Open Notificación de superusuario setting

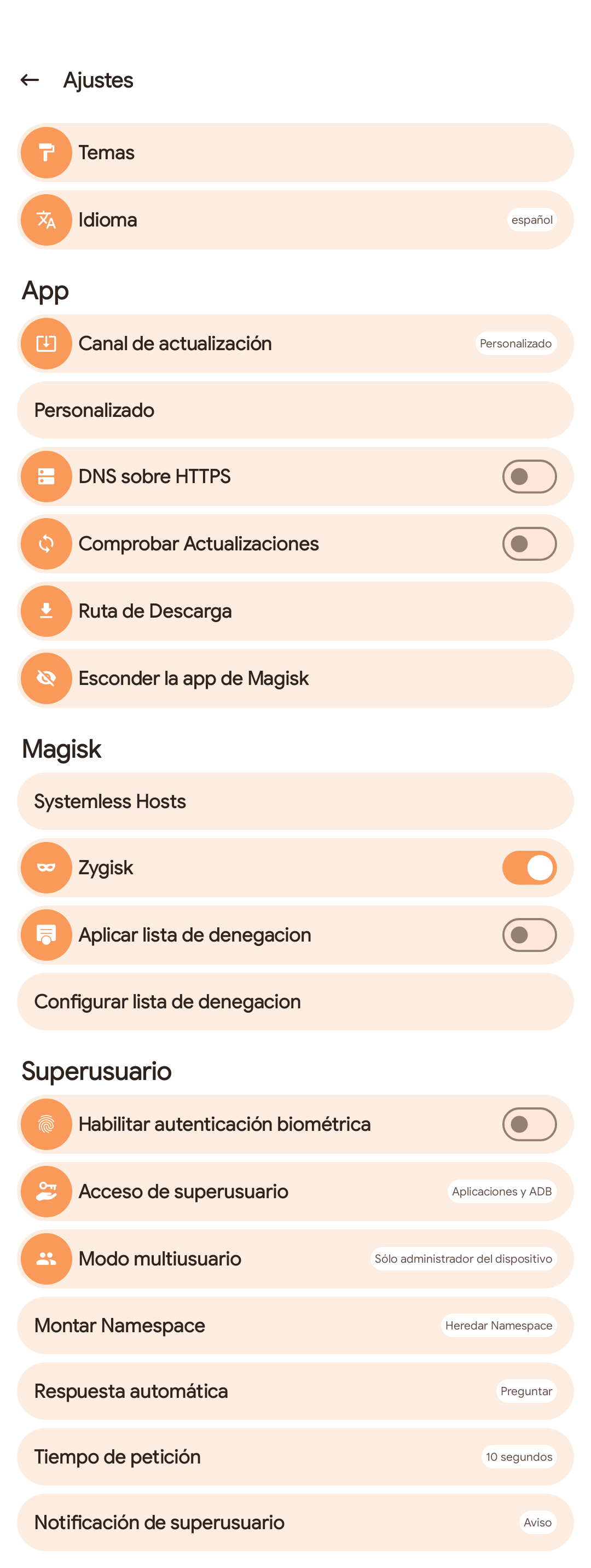tap(295, 1523)
